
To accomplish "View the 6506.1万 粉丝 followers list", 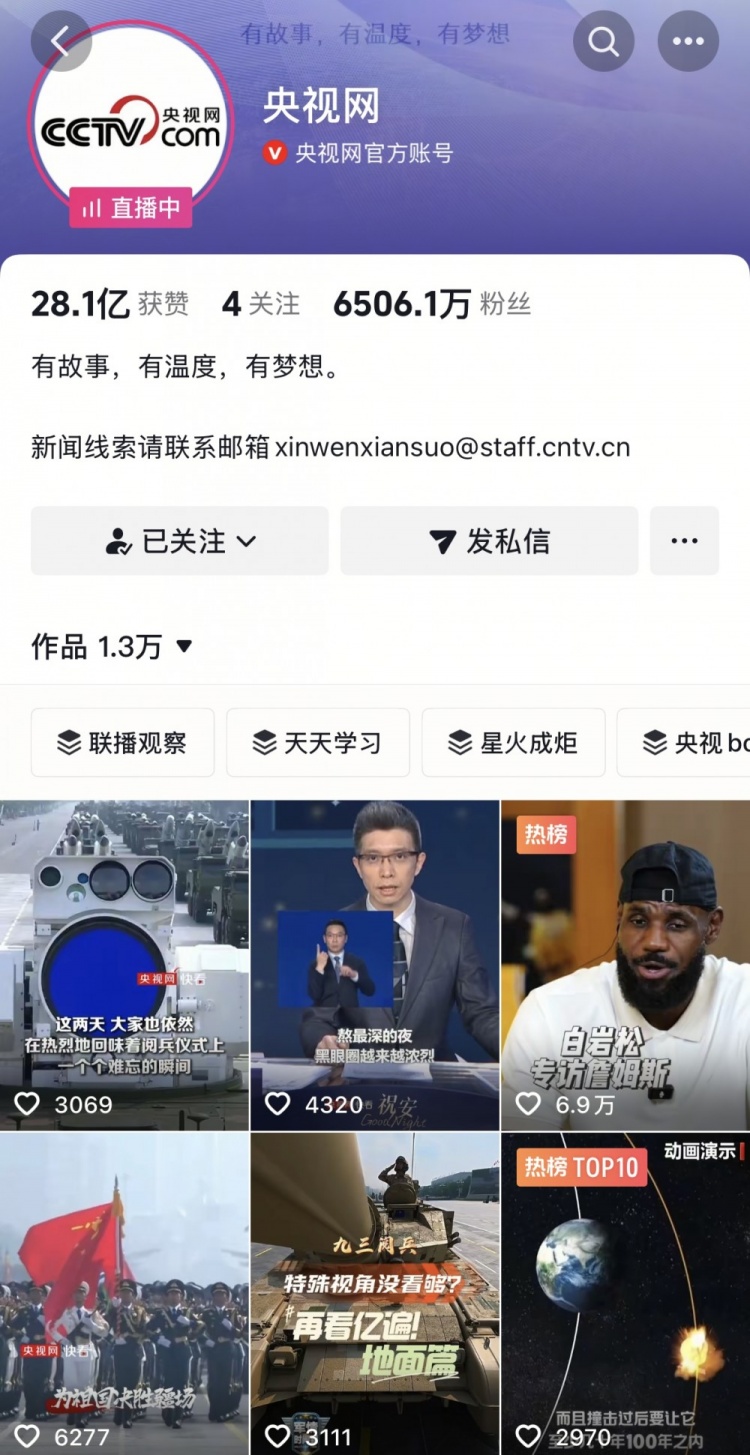I will point(432,304).
